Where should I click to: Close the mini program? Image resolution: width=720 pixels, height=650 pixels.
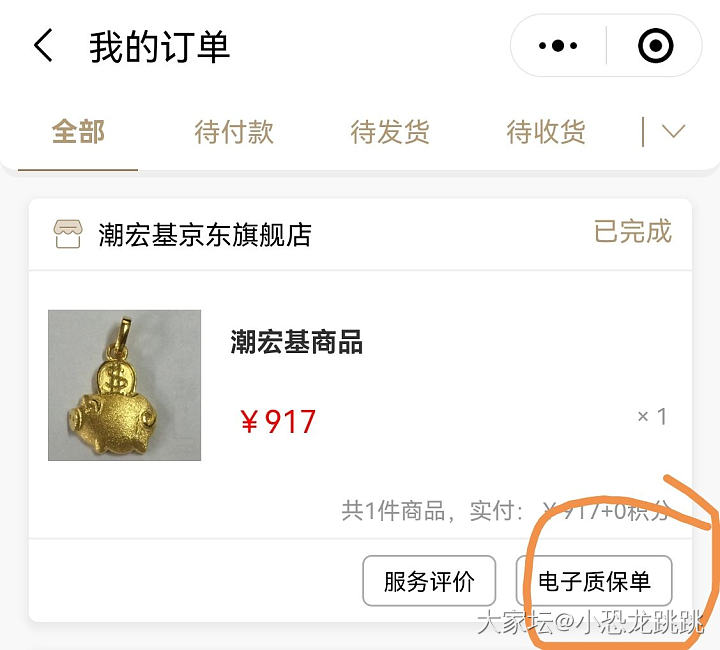click(656, 46)
